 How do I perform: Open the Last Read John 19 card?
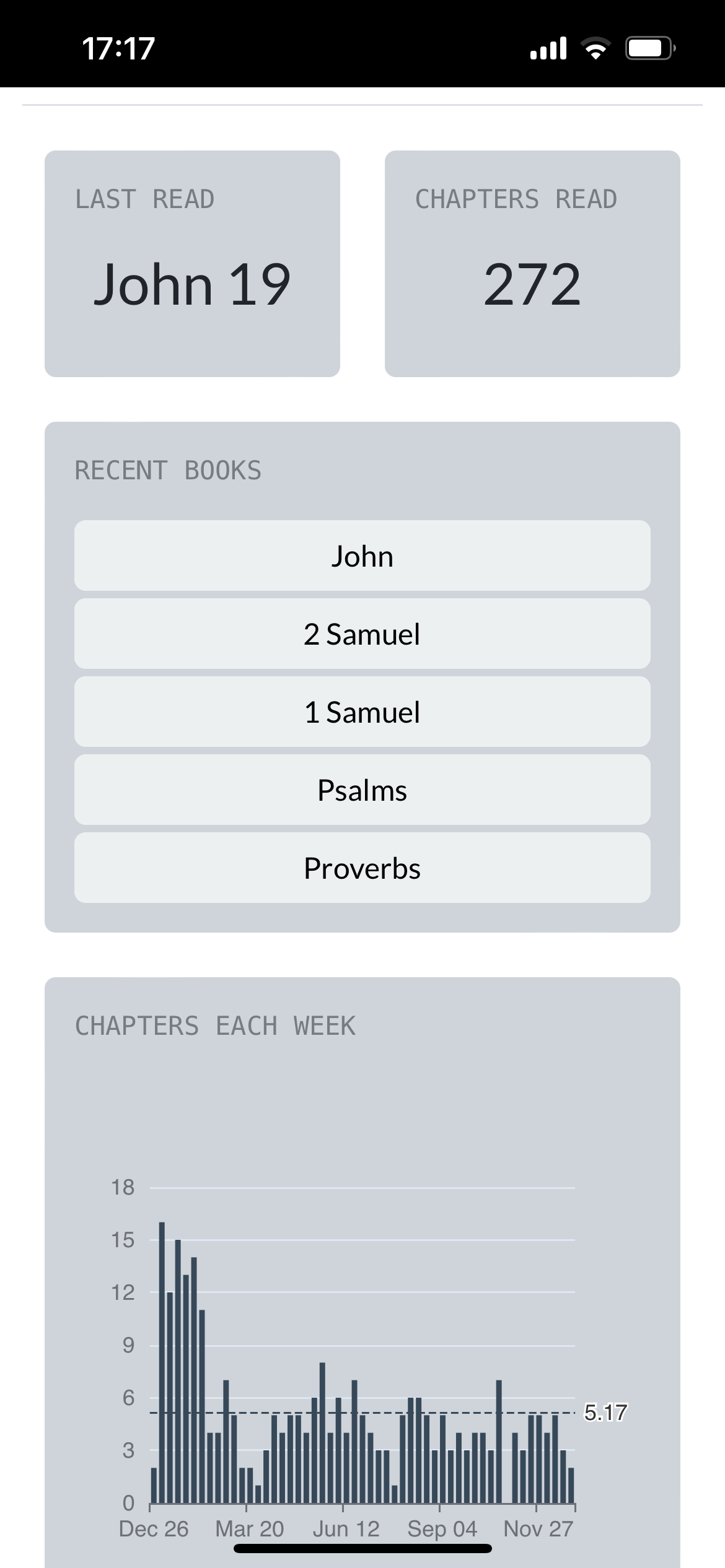point(192,264)
